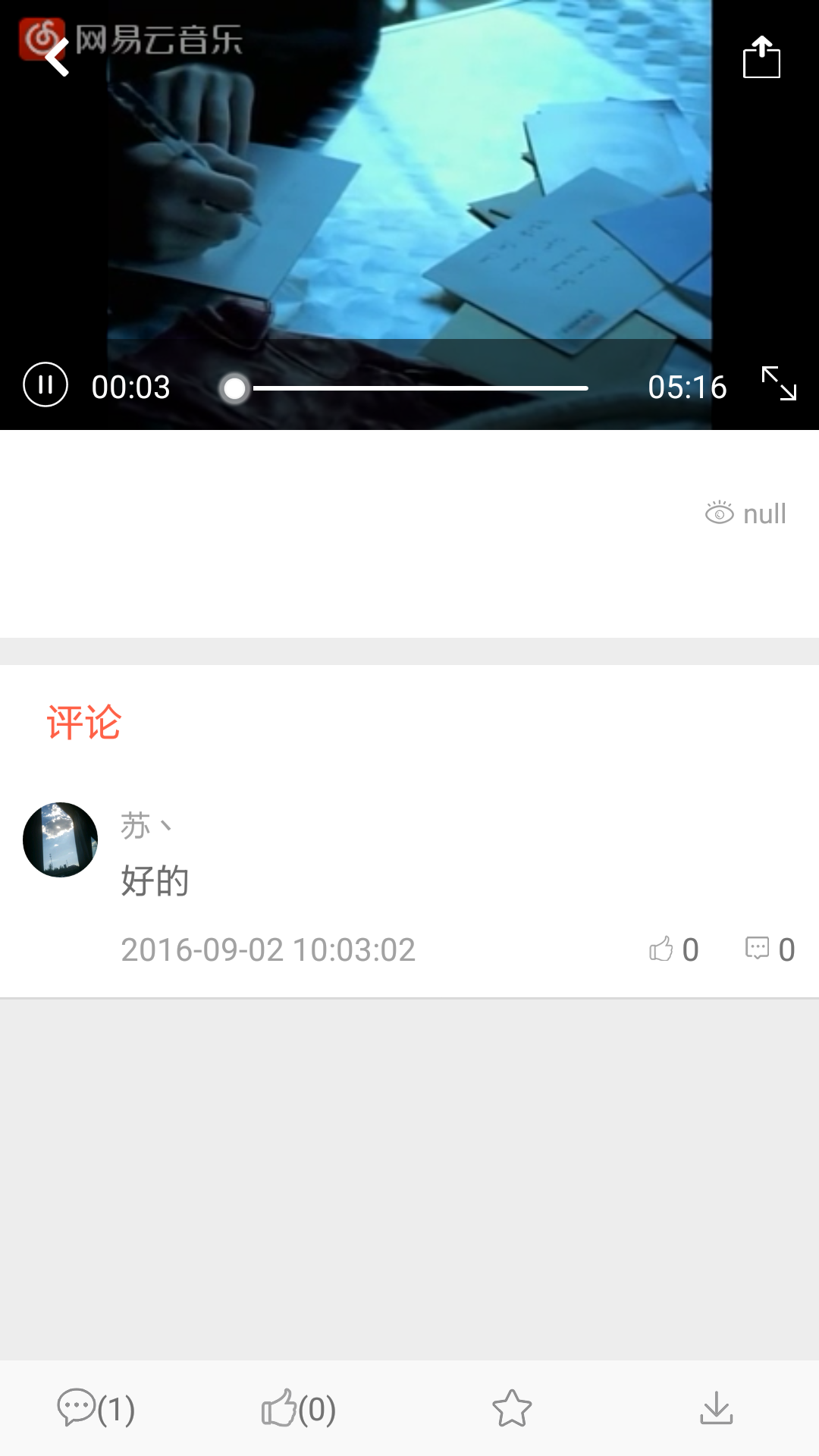The image size is (819, 1456).
Task: Open the download icon at bottom bar
Action: pyautogui.click(x=717, y=1408)
